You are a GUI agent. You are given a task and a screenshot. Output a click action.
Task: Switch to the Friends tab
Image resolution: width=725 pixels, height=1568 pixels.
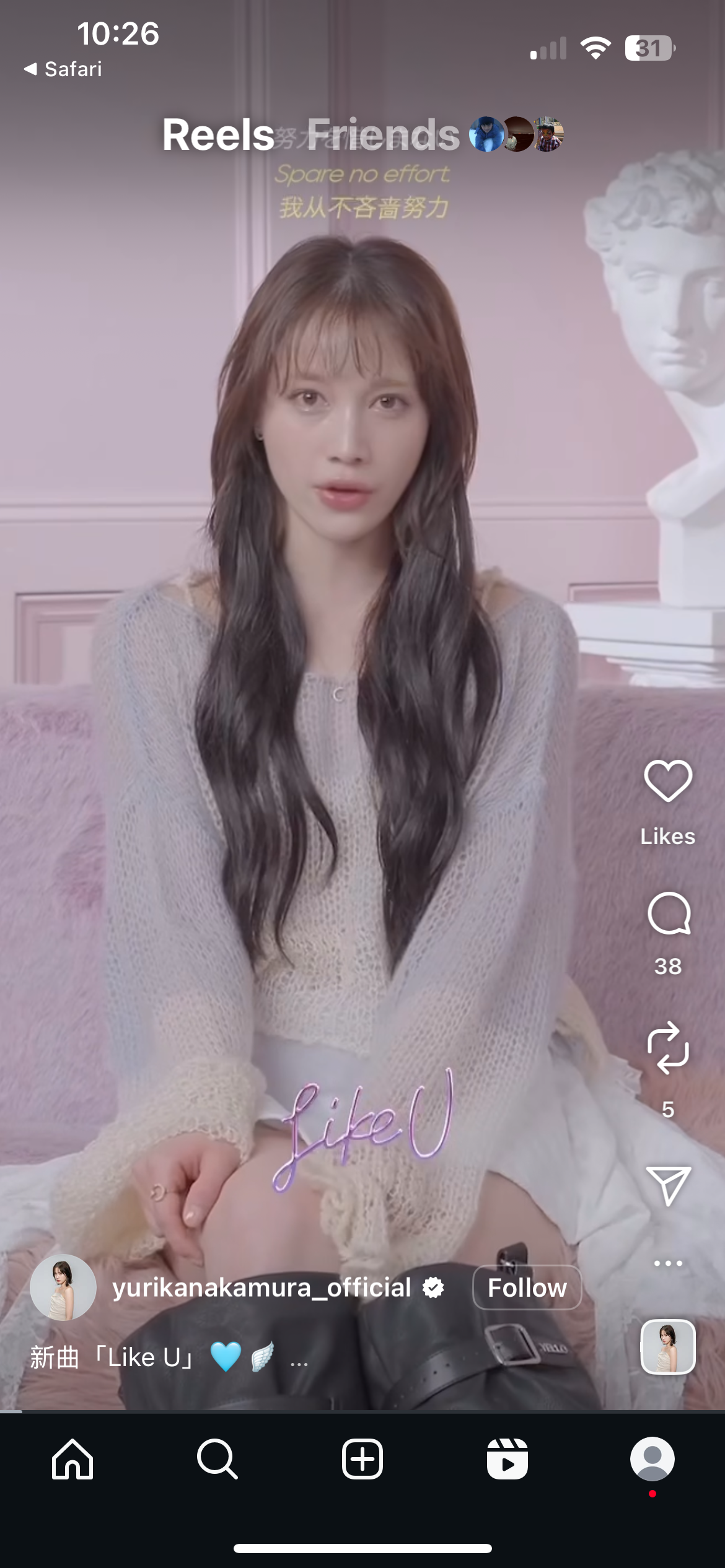tap(383, 135)
